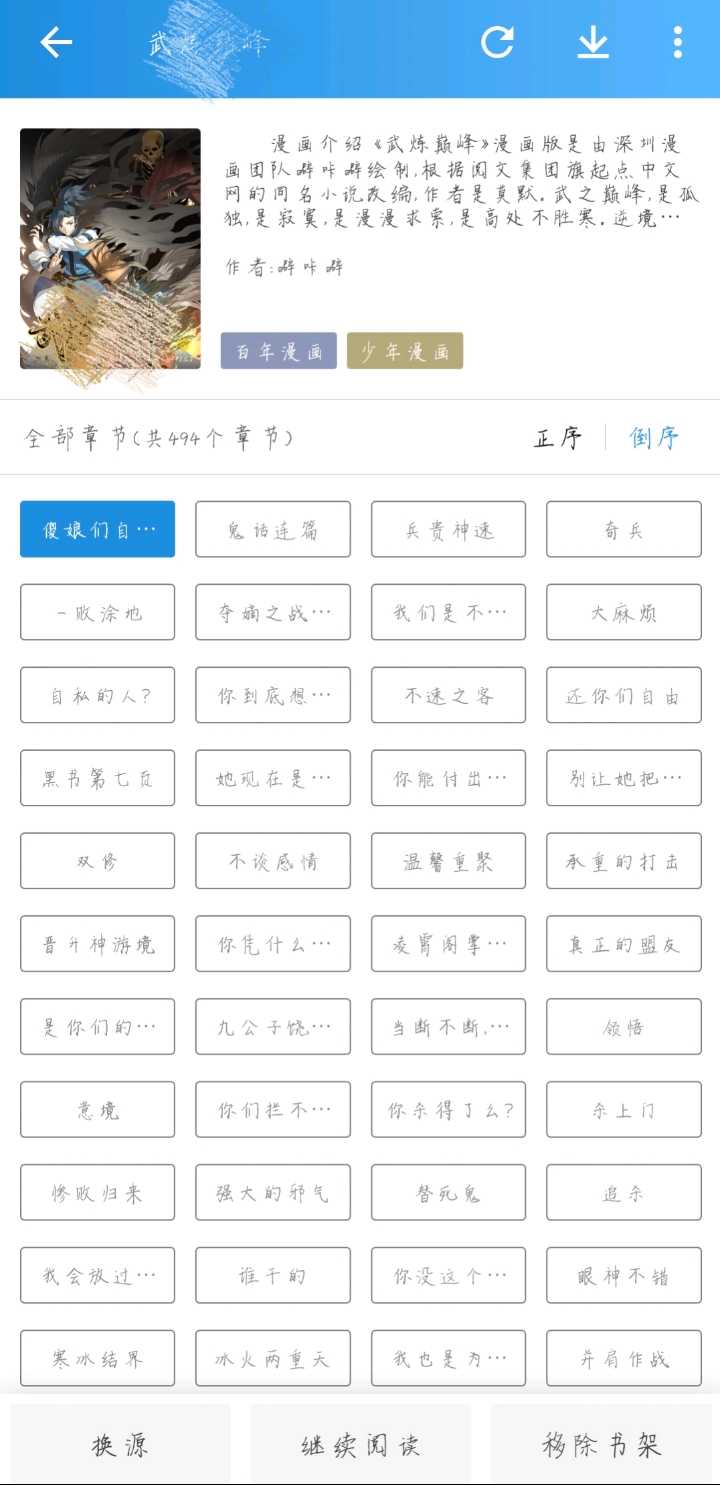Go back using the arrow icon

pos(56,42)
